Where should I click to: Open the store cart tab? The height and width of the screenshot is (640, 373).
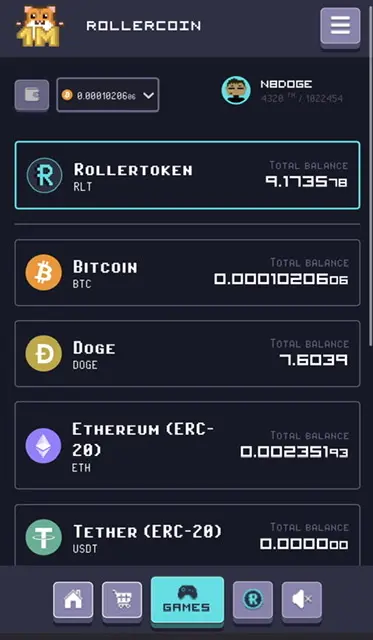coord(122,601)
